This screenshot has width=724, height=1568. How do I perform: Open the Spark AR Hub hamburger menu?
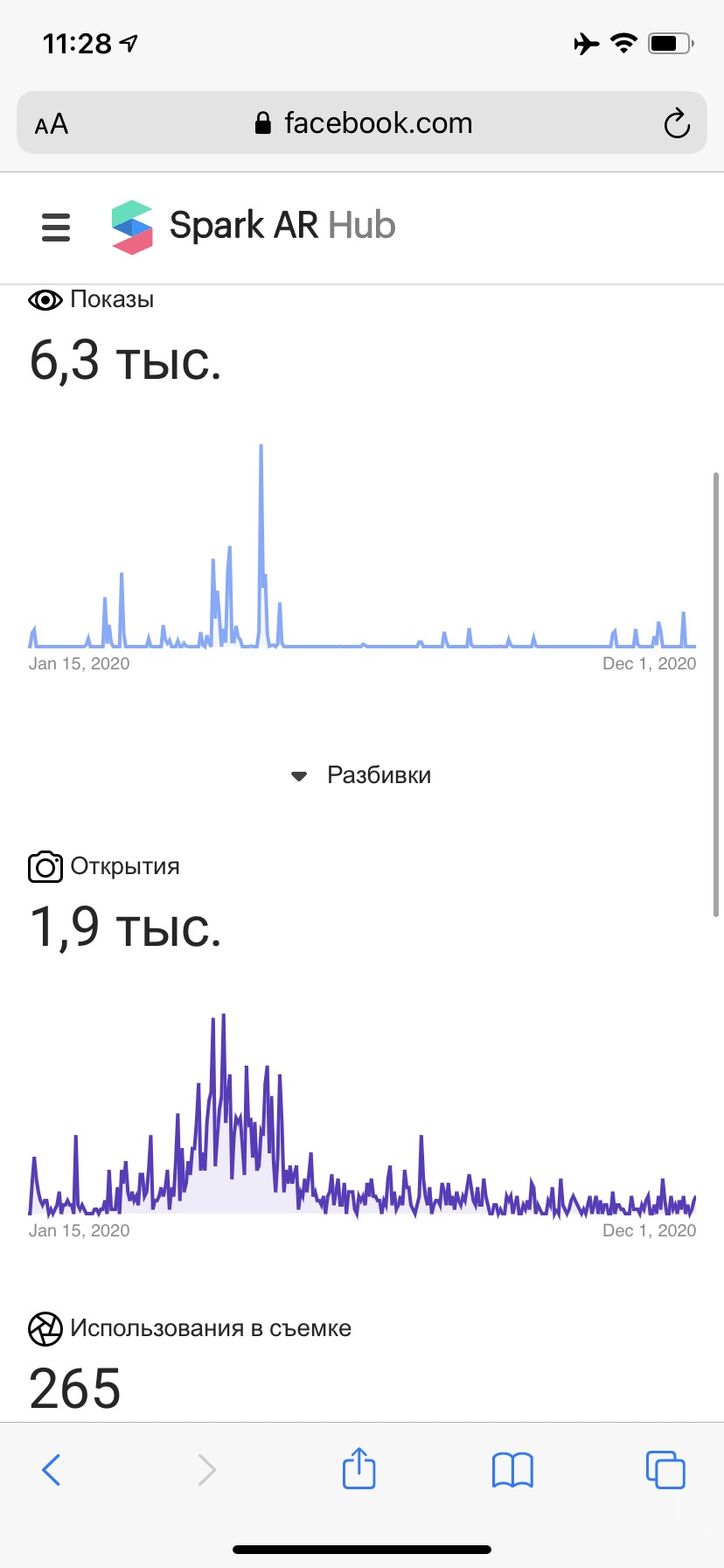(56, 227)
